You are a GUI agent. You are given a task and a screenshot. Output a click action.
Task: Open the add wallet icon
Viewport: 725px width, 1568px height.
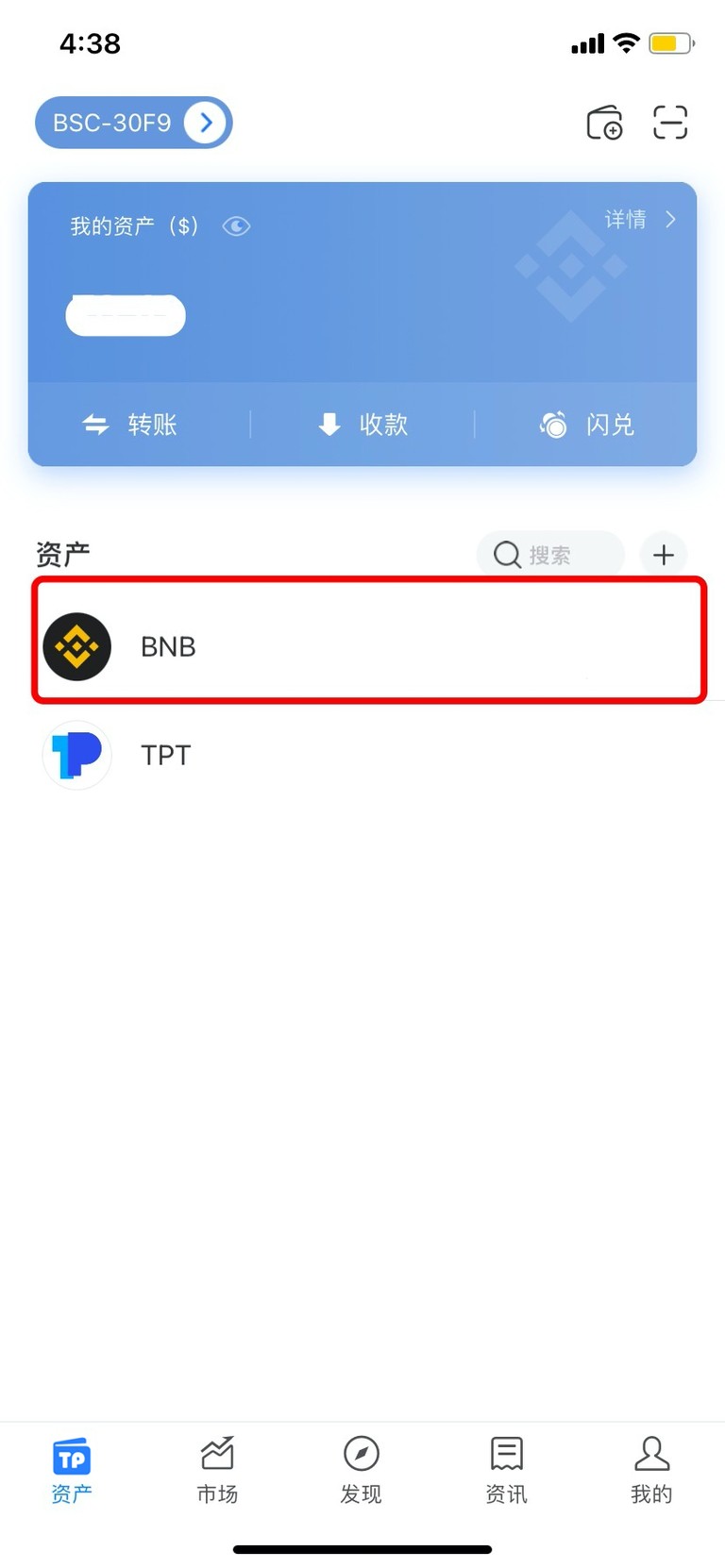[x=605, y=123]
